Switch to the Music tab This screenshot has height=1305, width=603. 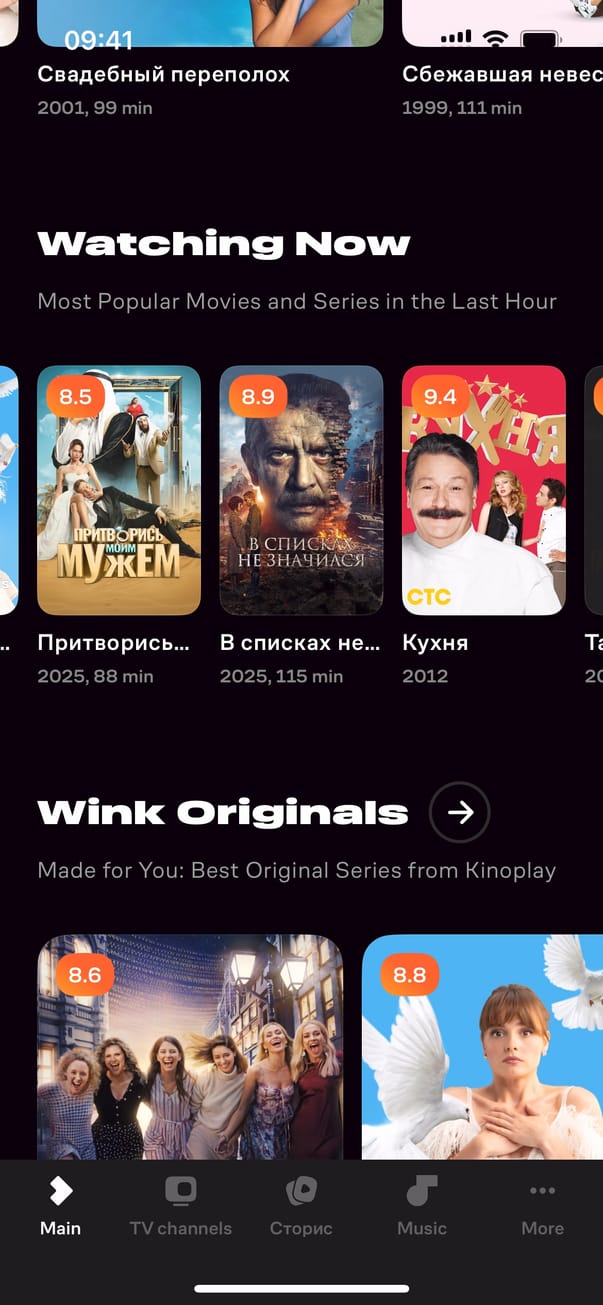(x=421, y=1205)
